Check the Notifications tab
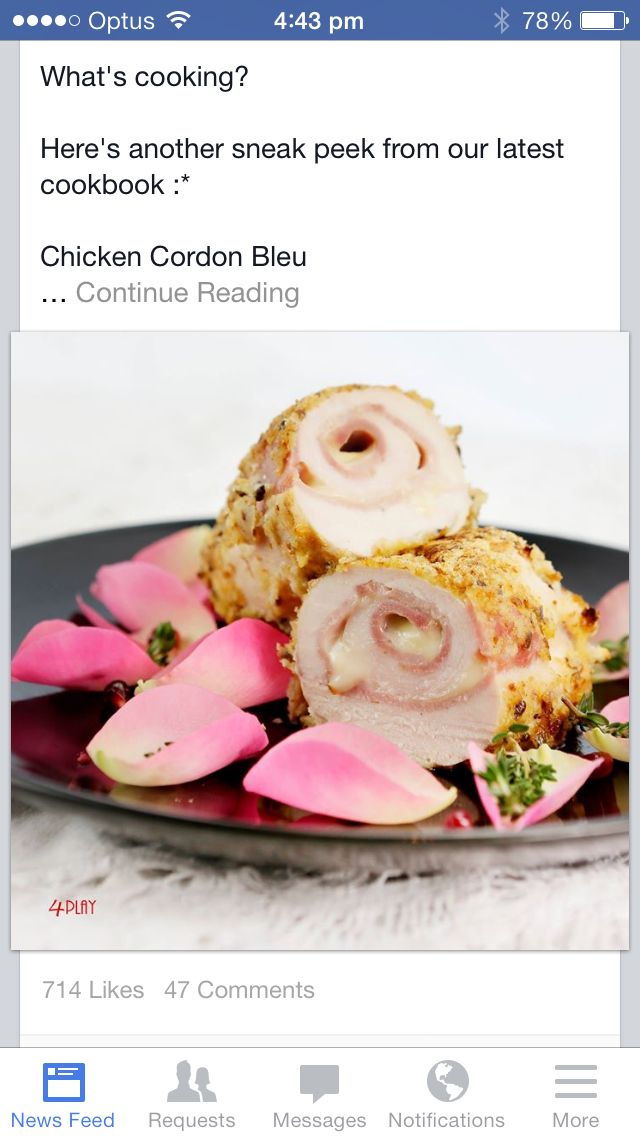The width and height of the screenshot is (640, 1136). coord(447,1096)
